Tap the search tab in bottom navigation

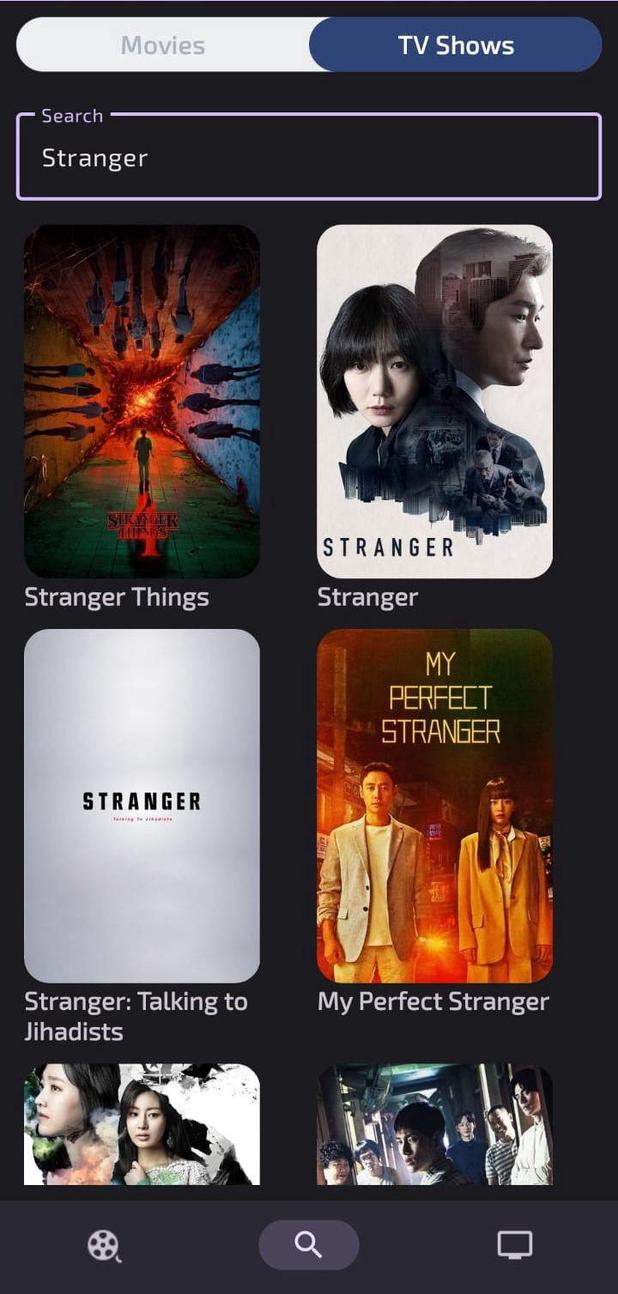308,1245
